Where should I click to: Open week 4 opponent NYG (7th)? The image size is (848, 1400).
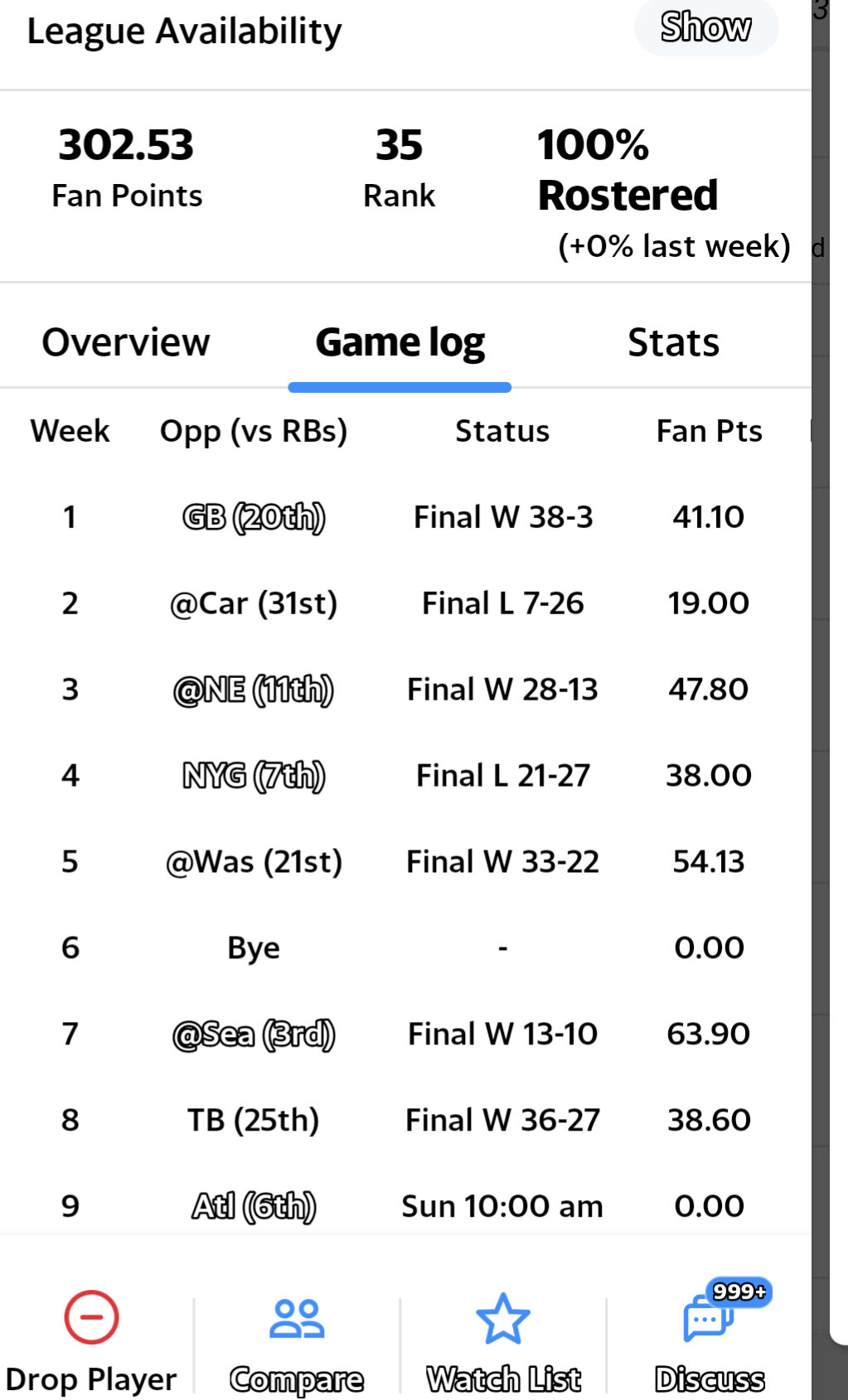tap(254, 776)
